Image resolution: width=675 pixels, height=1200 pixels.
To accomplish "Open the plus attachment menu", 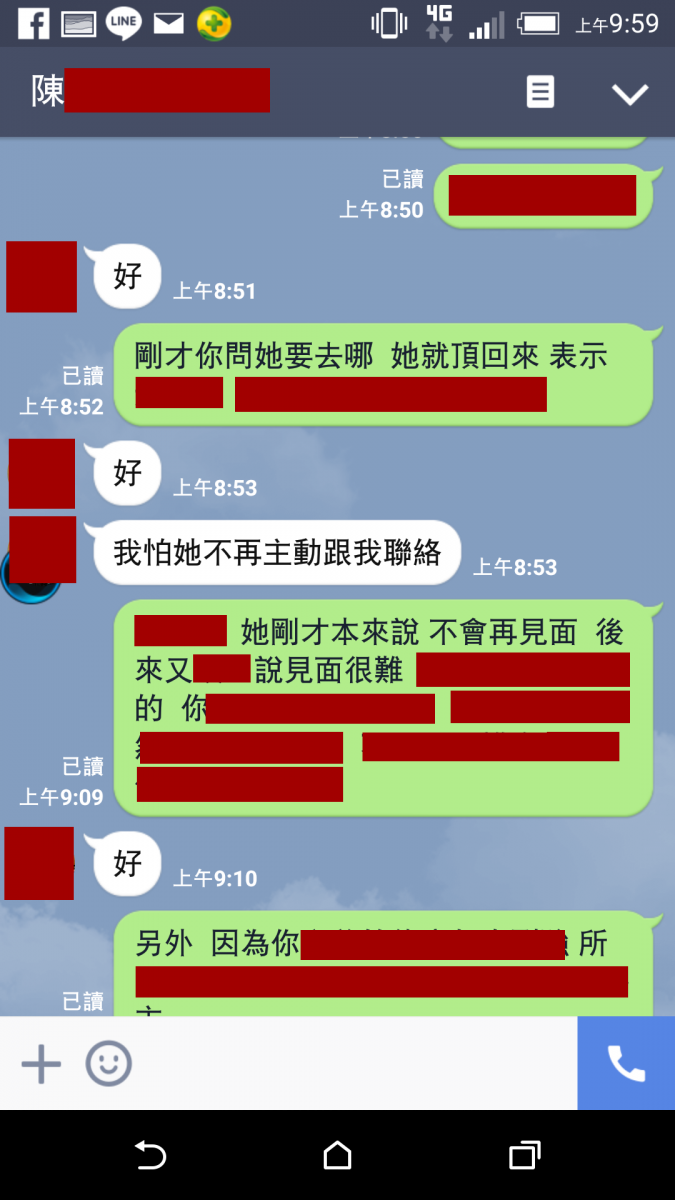I will [41, 1063].
